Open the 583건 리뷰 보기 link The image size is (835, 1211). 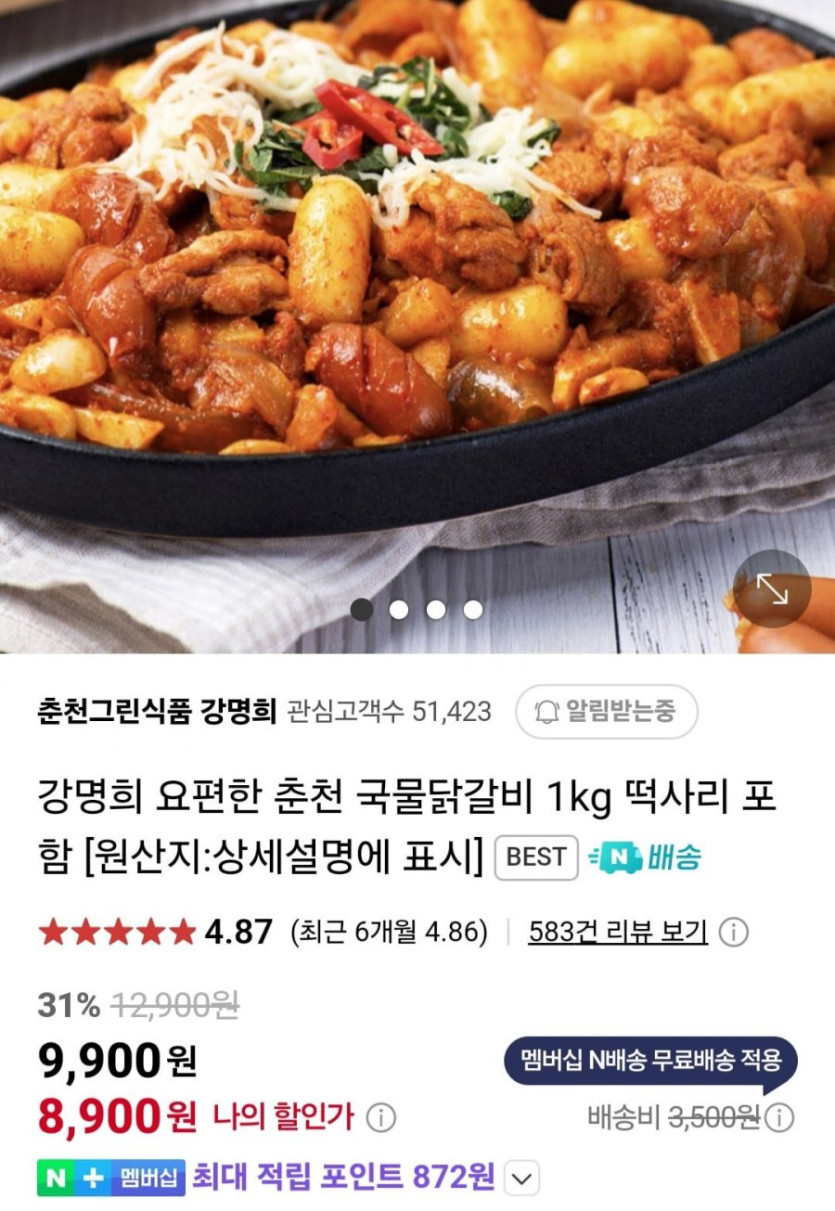point(618,932)
